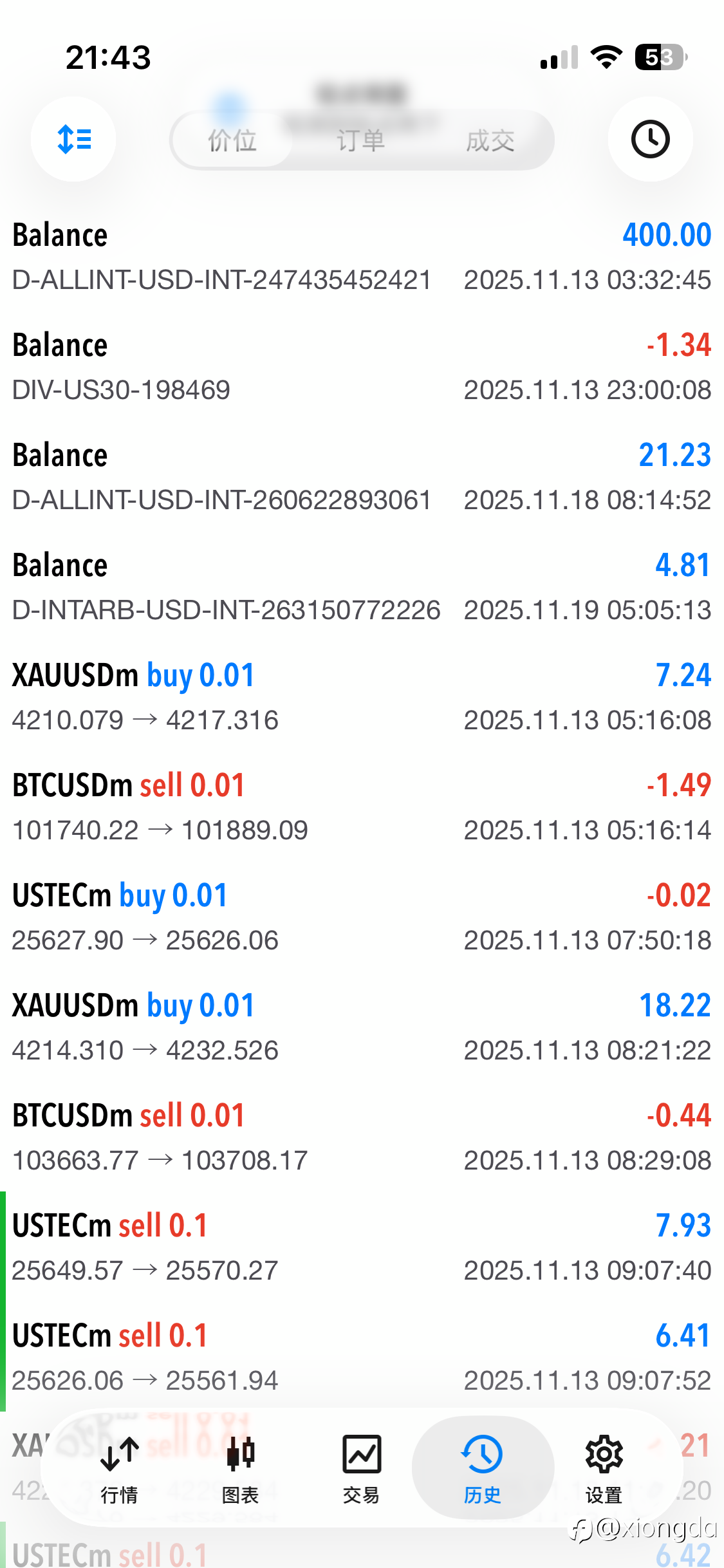Open the sort order icon
Screen dimensions: 724x1568
tap(73, 139)
